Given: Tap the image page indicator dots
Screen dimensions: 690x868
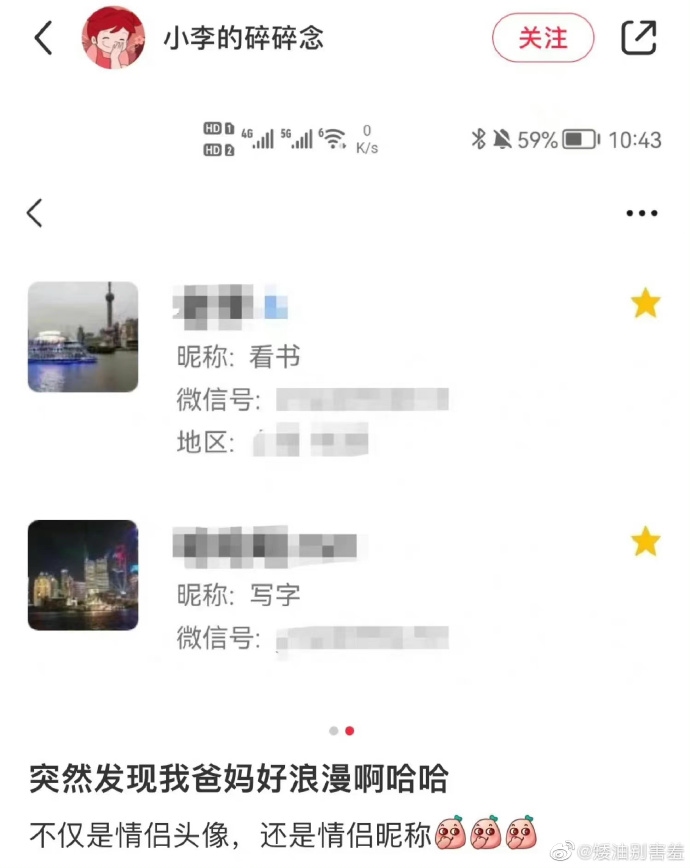Looking at the screenshot, I should pos(341,731).
